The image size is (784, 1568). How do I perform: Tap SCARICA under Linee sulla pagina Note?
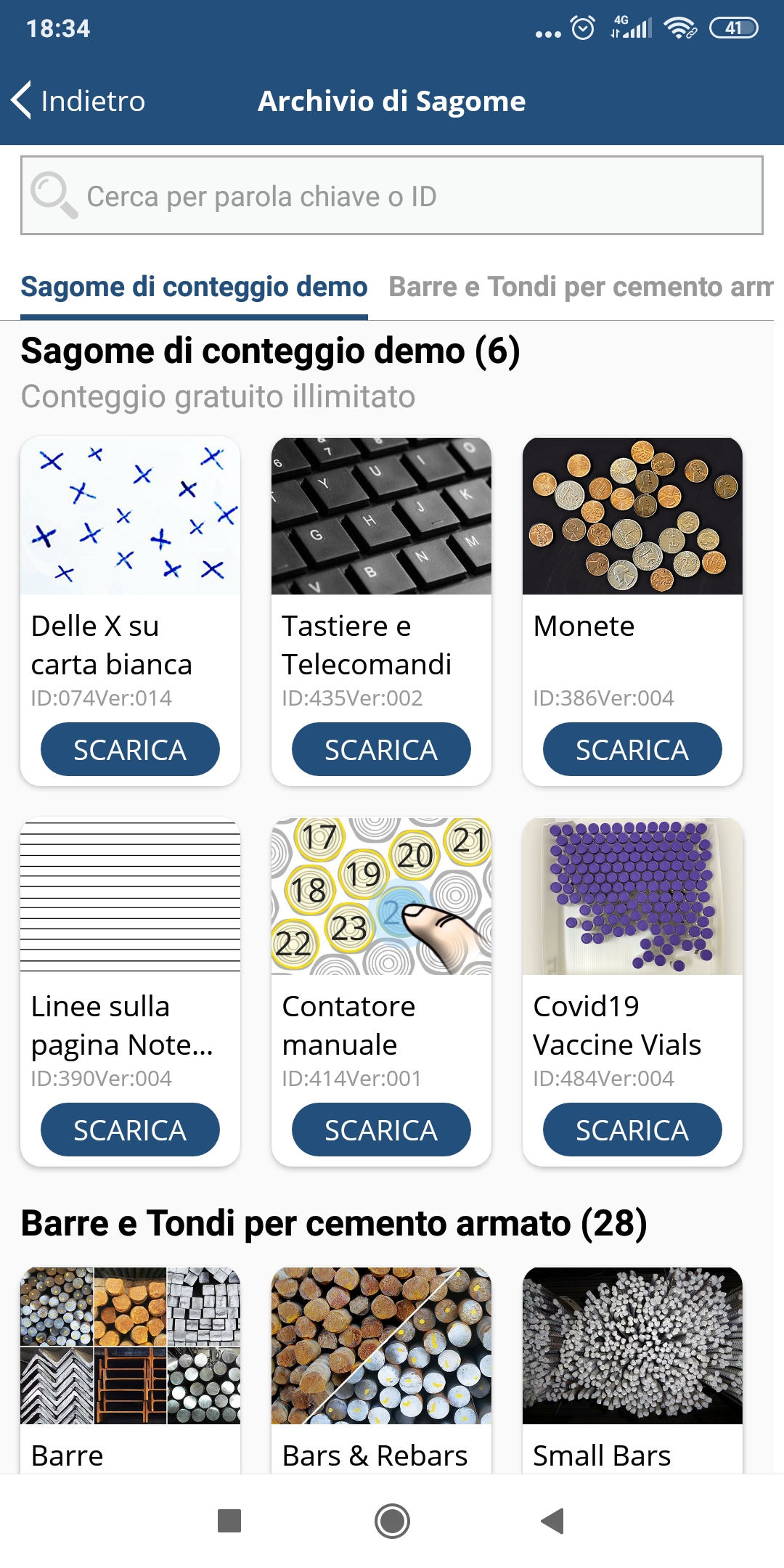click(x=130, y=1130)
